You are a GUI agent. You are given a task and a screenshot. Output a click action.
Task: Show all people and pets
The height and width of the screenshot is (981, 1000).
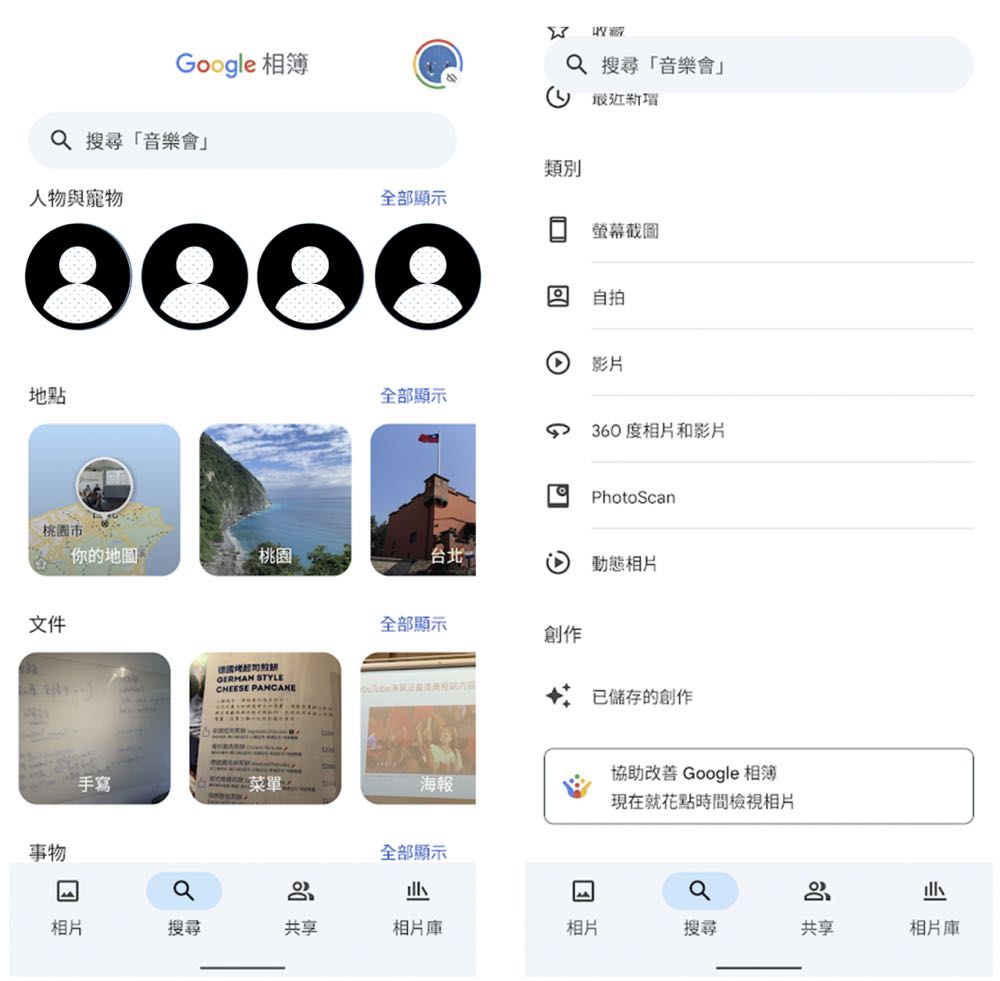[x=413, y=198]
